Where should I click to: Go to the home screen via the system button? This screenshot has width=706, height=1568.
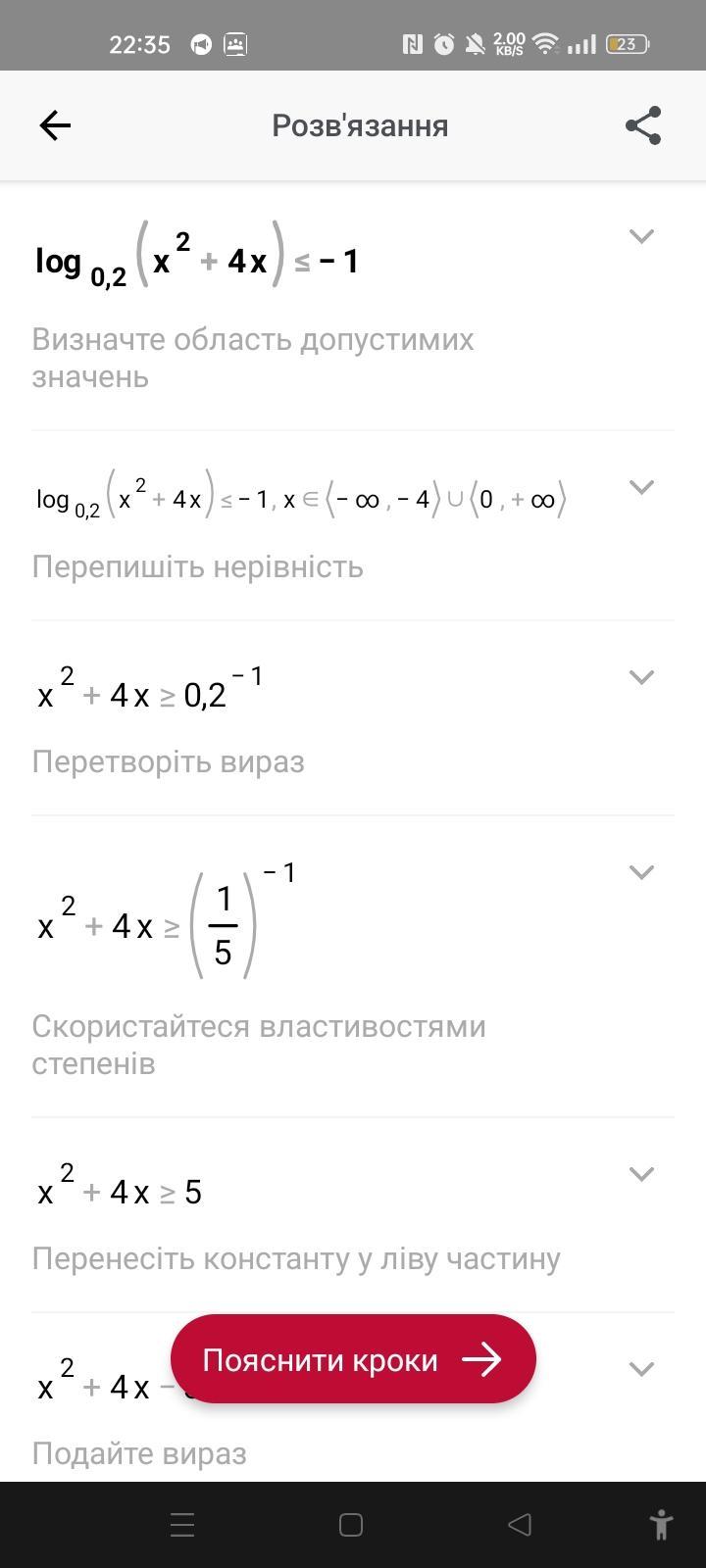(351, 1525)
